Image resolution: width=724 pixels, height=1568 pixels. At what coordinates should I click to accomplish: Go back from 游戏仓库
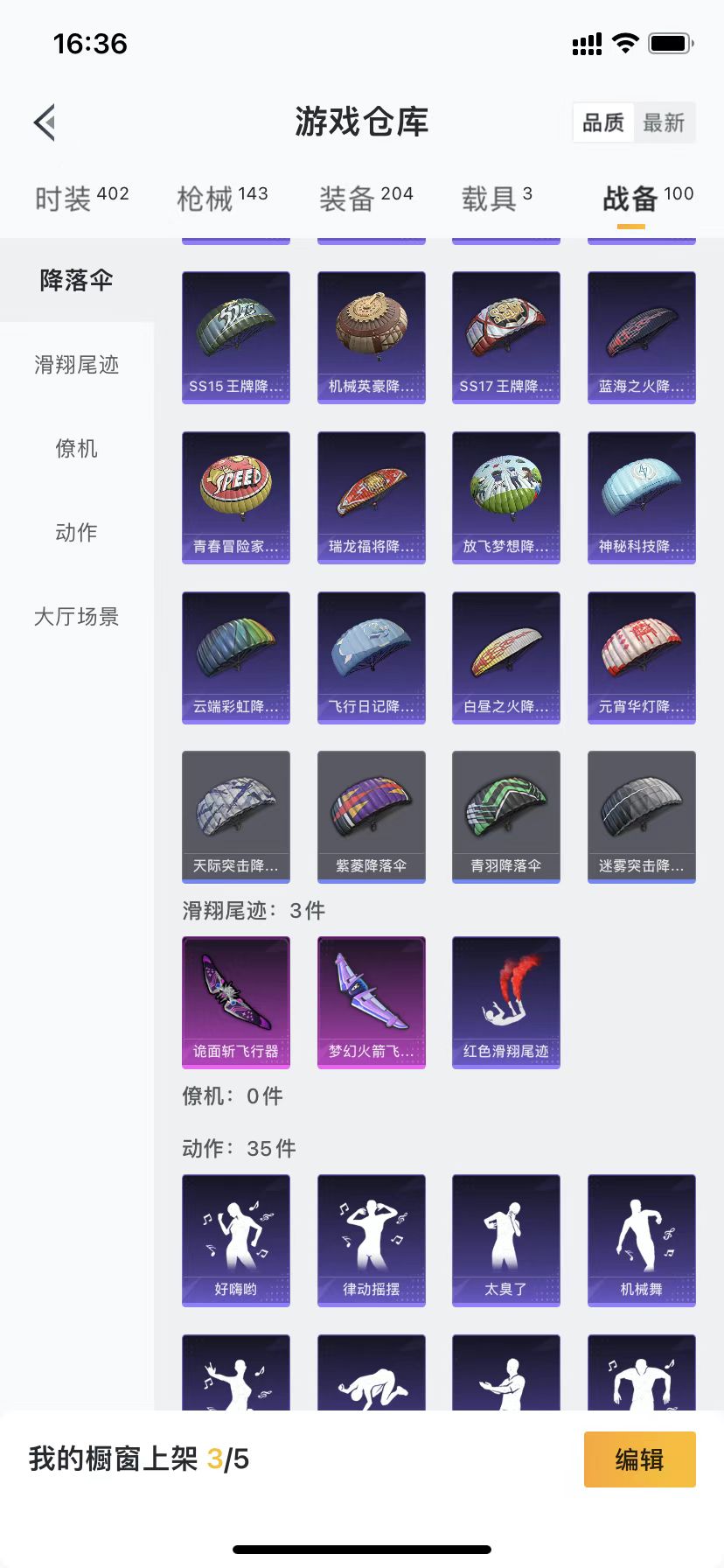45,122
